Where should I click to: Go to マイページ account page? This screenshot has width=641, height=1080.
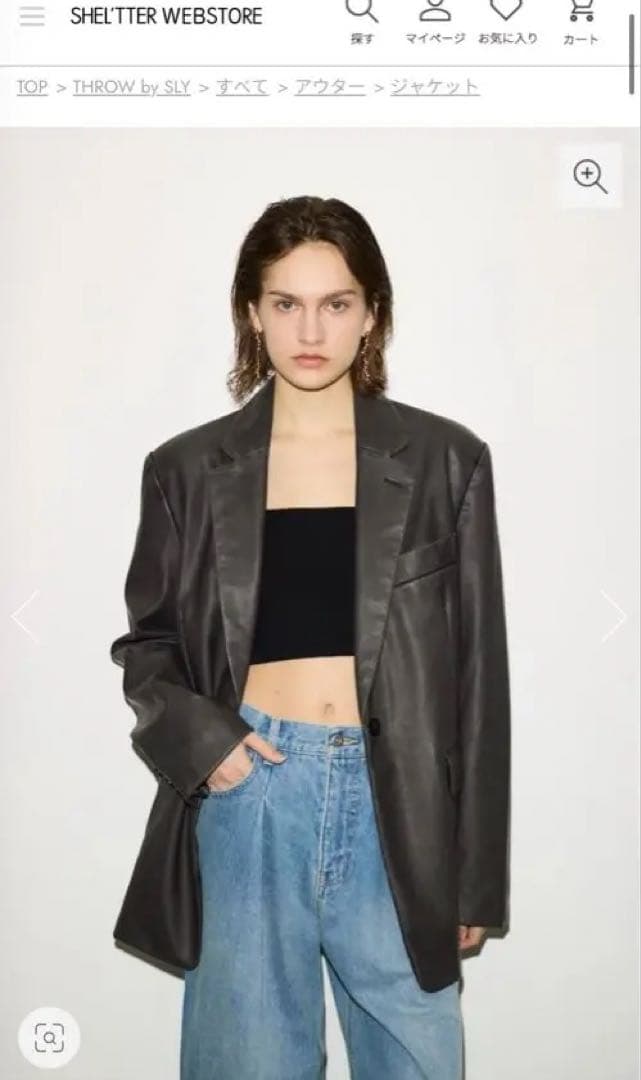[x=434, y=18]
